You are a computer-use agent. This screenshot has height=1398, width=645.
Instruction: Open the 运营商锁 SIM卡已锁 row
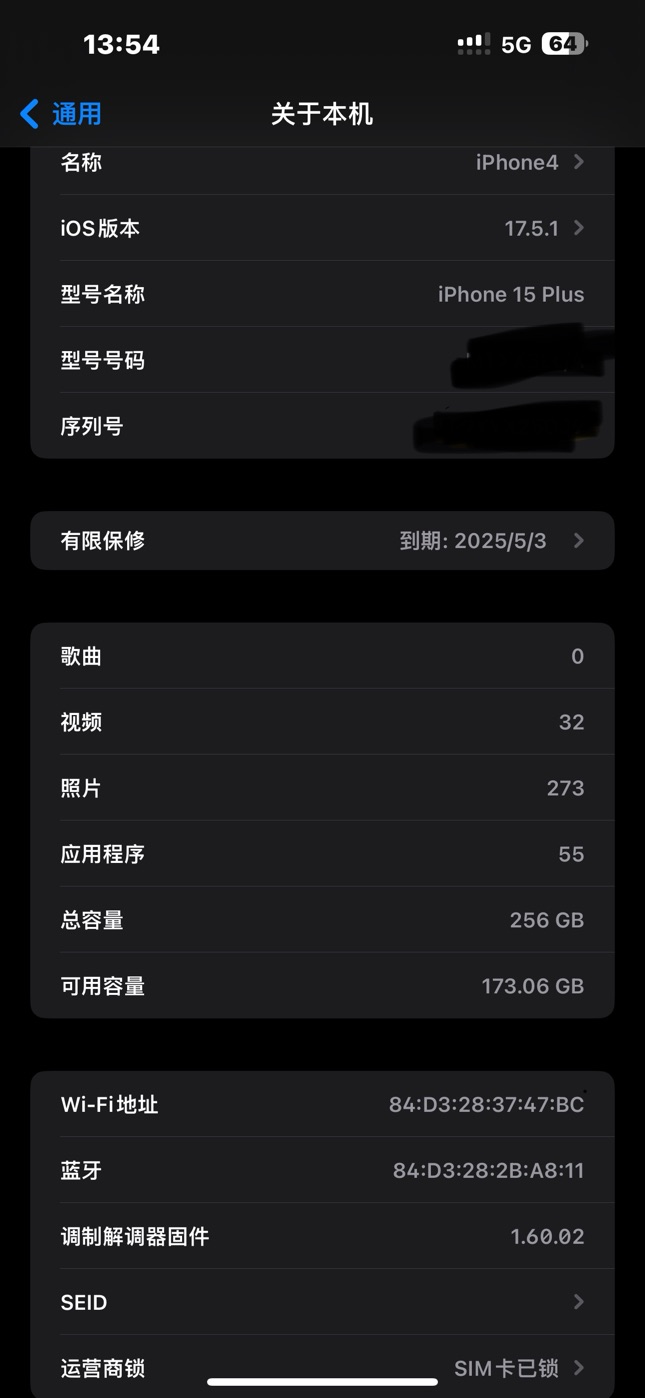click(322, 1367)
